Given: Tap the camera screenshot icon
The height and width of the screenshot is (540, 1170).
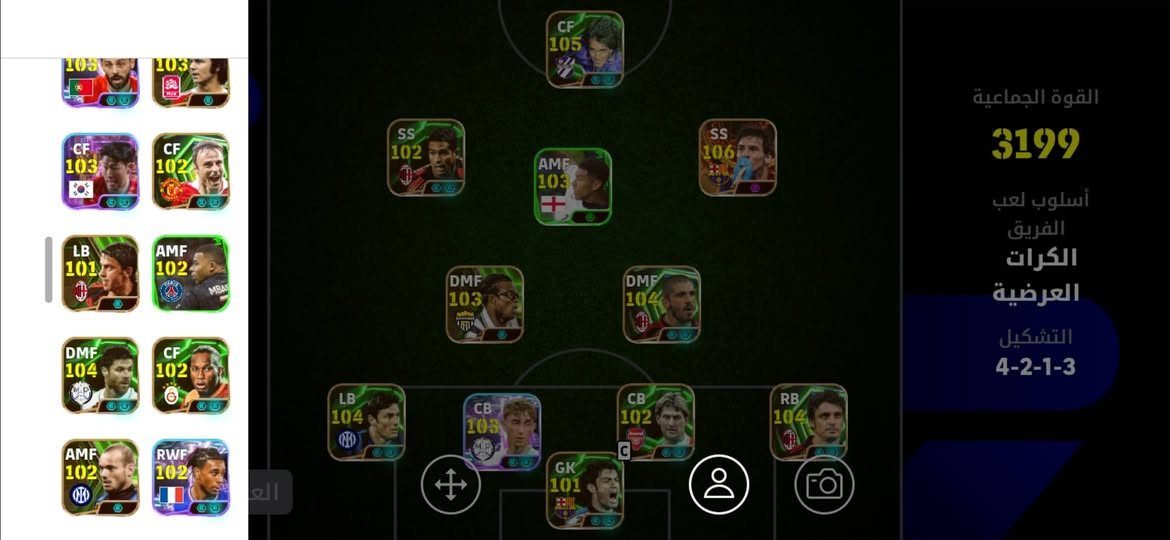Looking at the screenshot, I should (x=824, y=485).
